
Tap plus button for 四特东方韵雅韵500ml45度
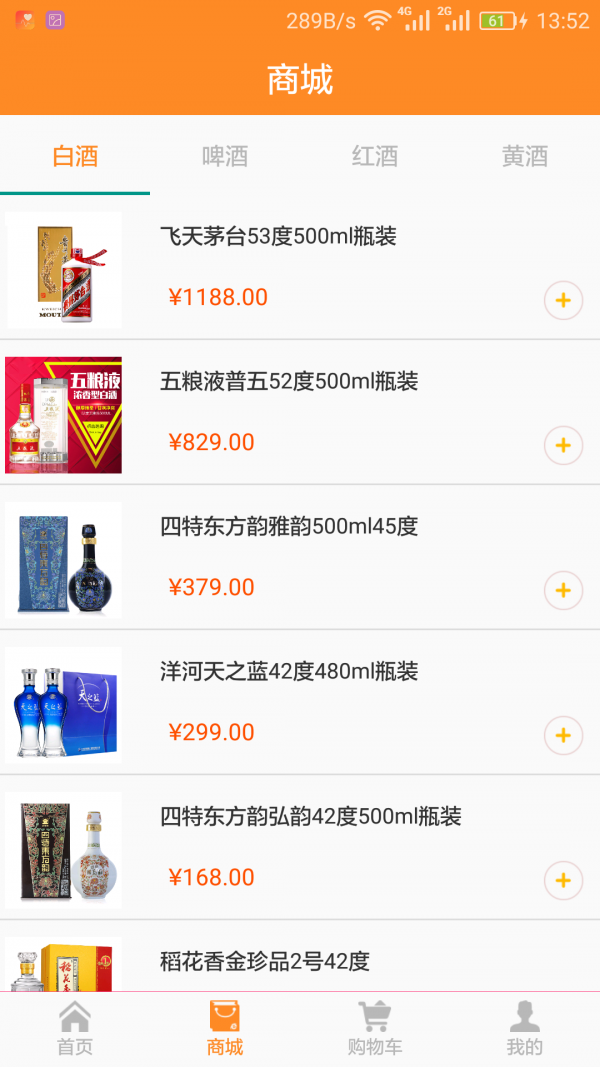[563, 590]
